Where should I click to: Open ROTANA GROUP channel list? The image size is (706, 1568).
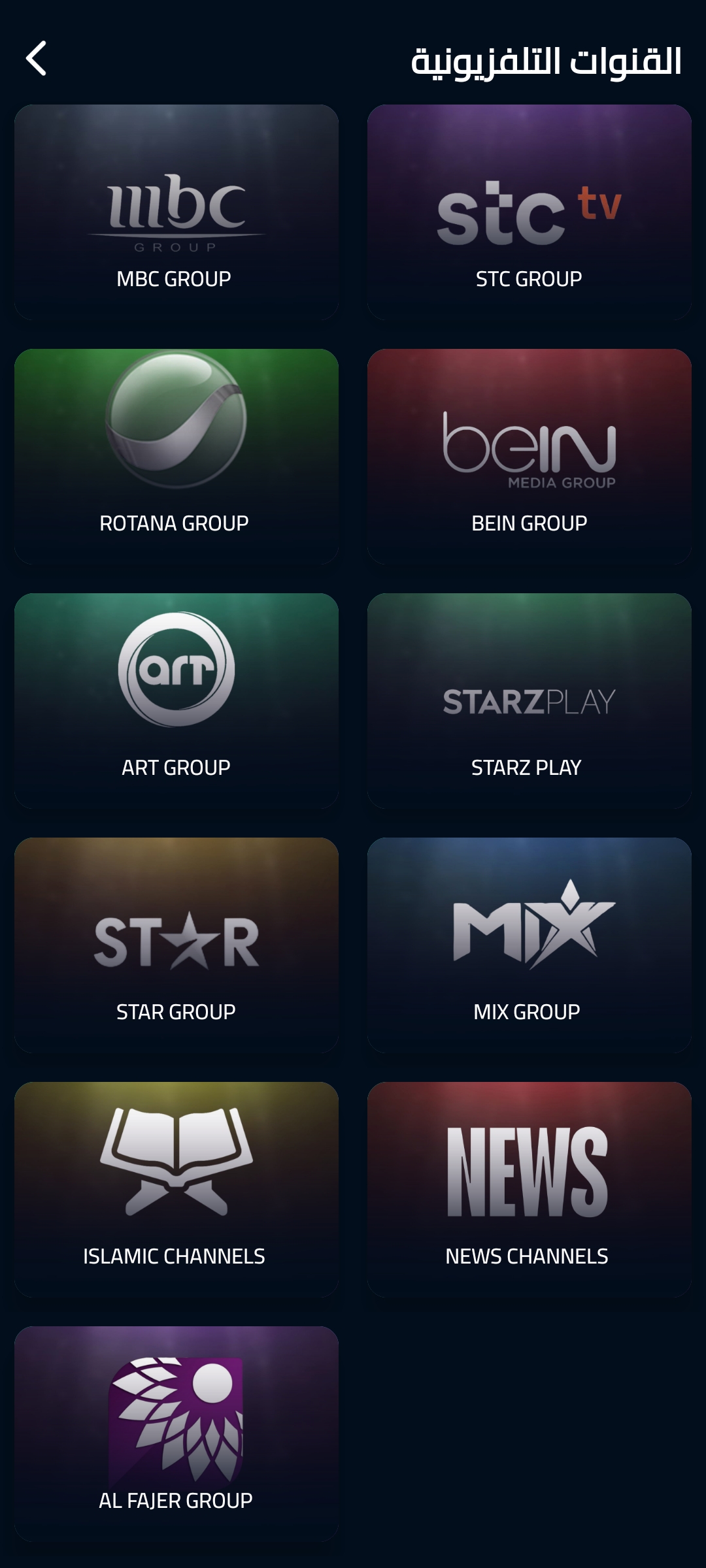[176, 457]
